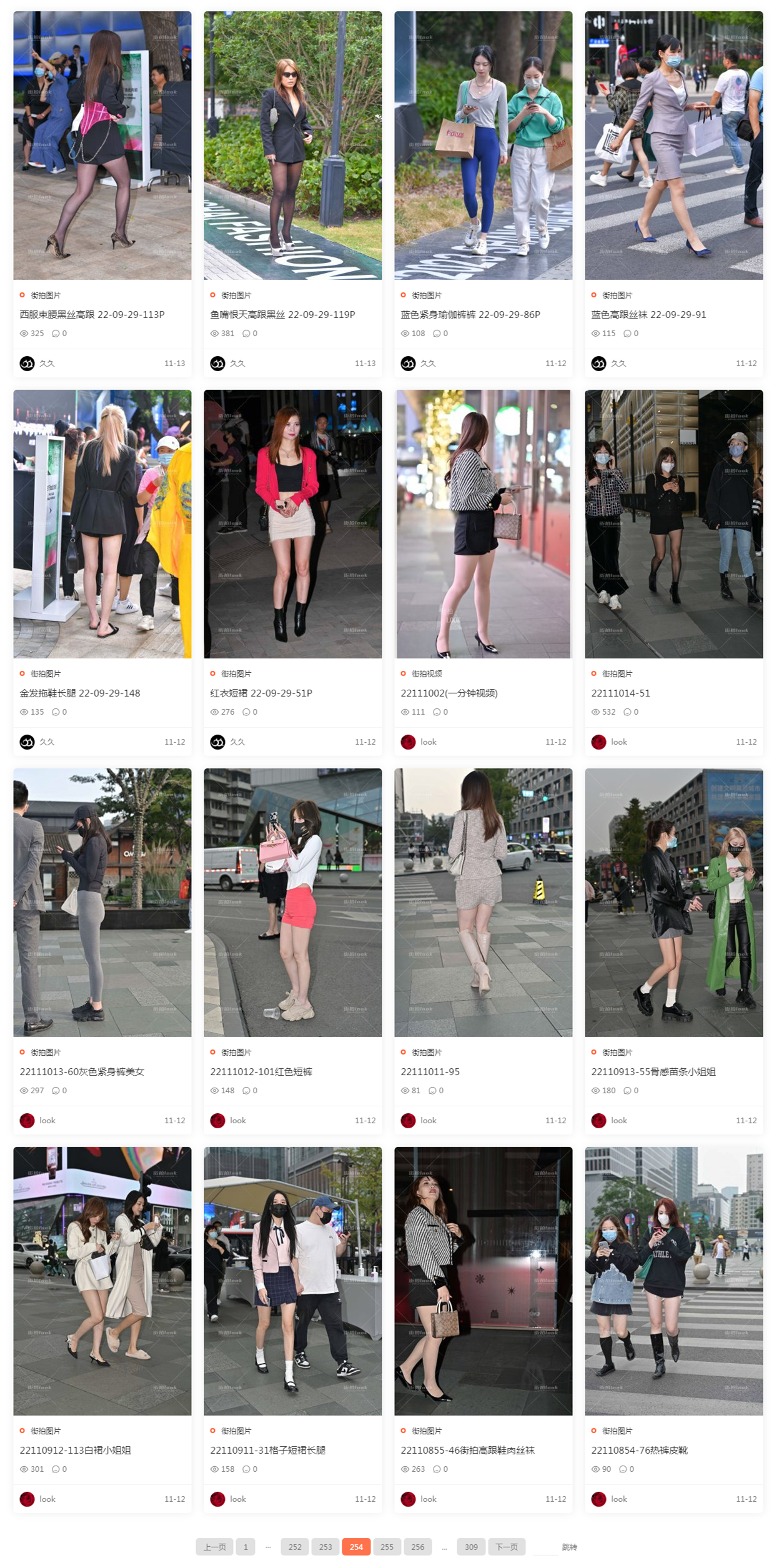The height and width of the screenshot is (1568, 784).
Task: Open post 蓝色高跟丝袜 22-09-29-91
Action: coord(648,314)
